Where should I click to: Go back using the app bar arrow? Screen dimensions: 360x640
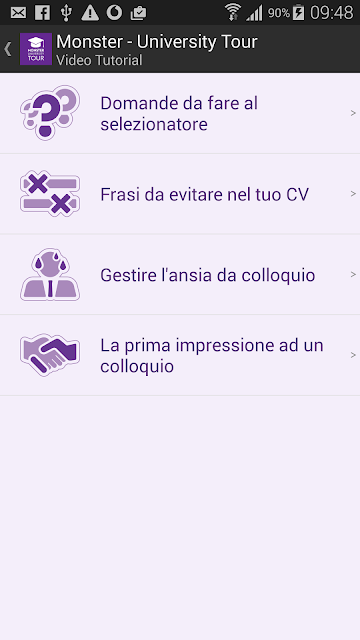click(8, 49)
